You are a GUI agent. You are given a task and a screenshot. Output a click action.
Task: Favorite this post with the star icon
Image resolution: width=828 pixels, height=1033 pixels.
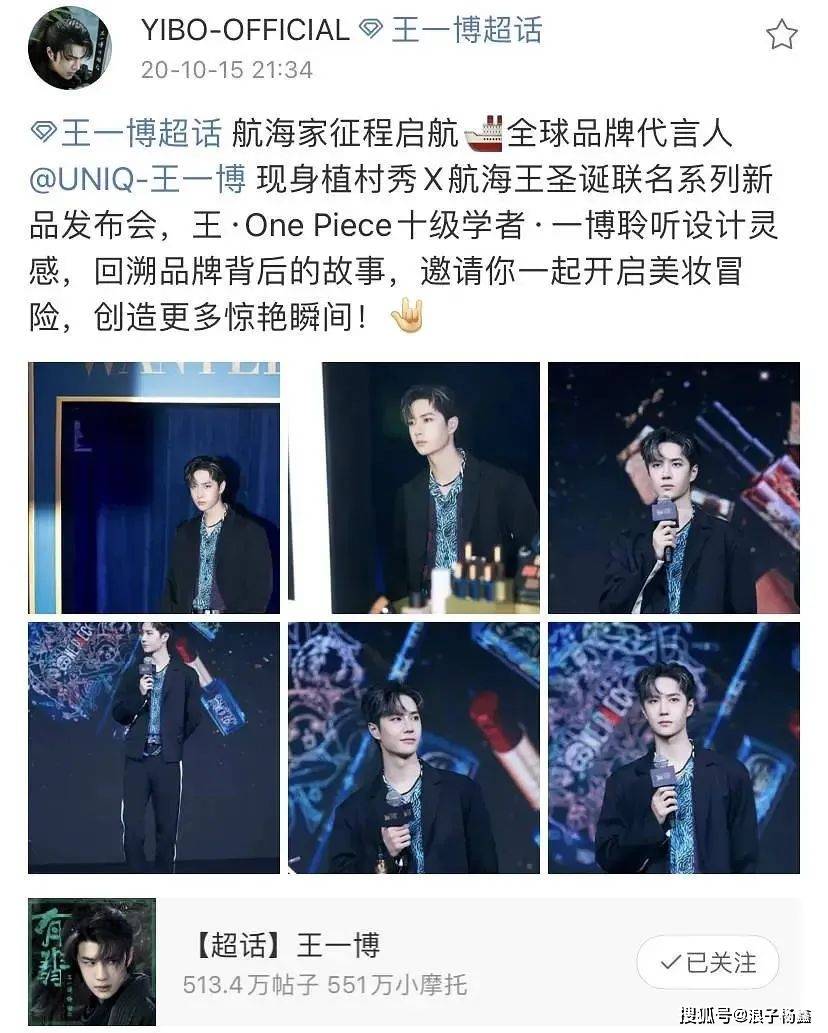(x=781, y=36)
